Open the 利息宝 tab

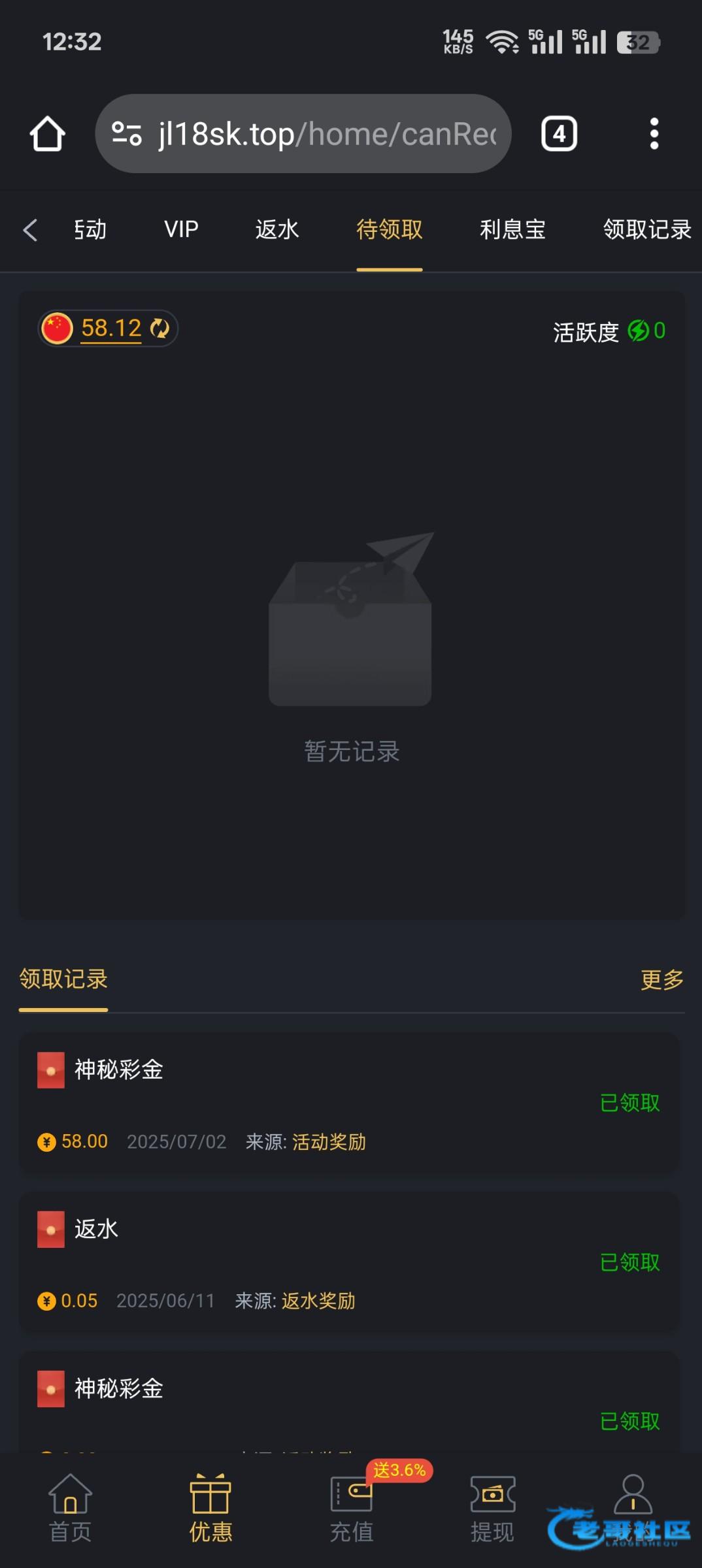click(512, 229)
